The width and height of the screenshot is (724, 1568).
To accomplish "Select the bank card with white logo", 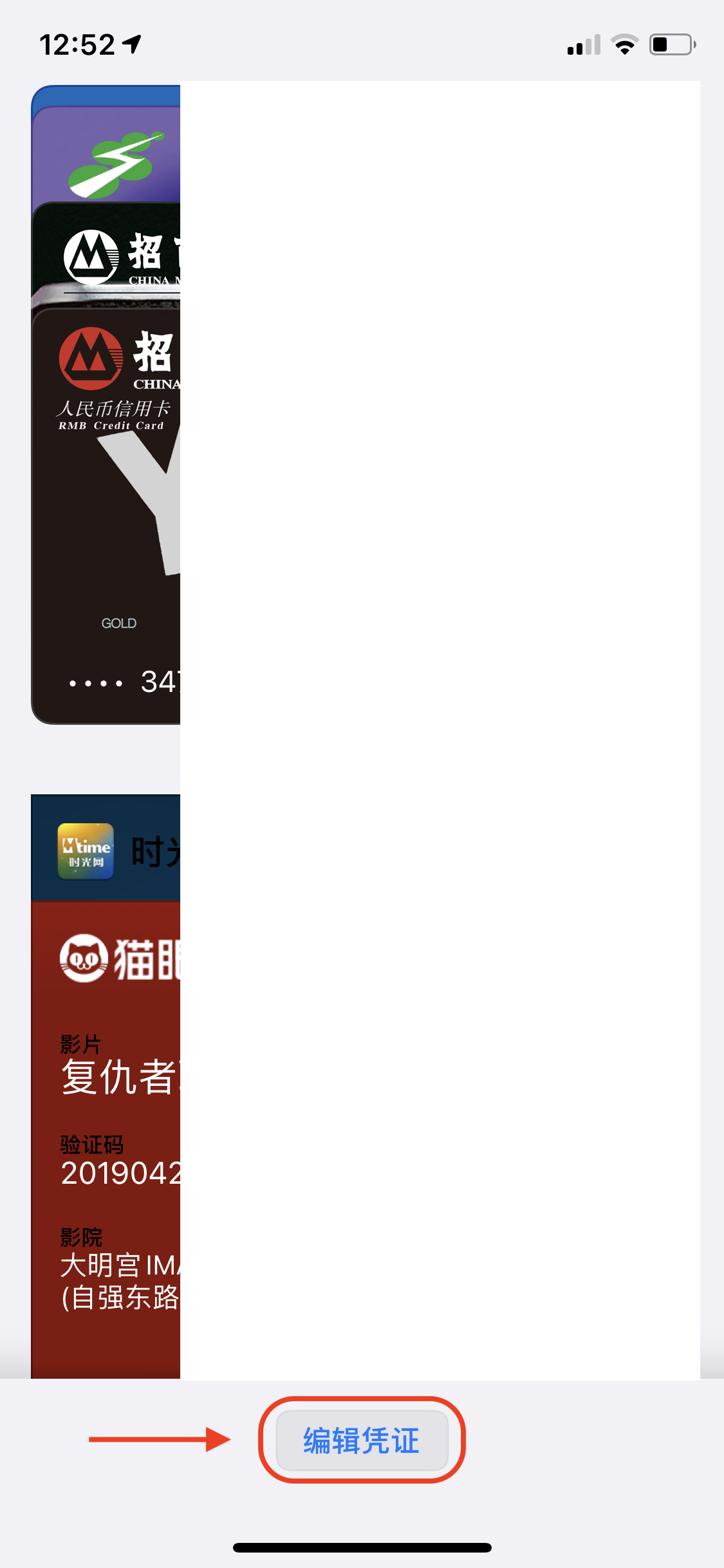I will (x=106, y=256).
